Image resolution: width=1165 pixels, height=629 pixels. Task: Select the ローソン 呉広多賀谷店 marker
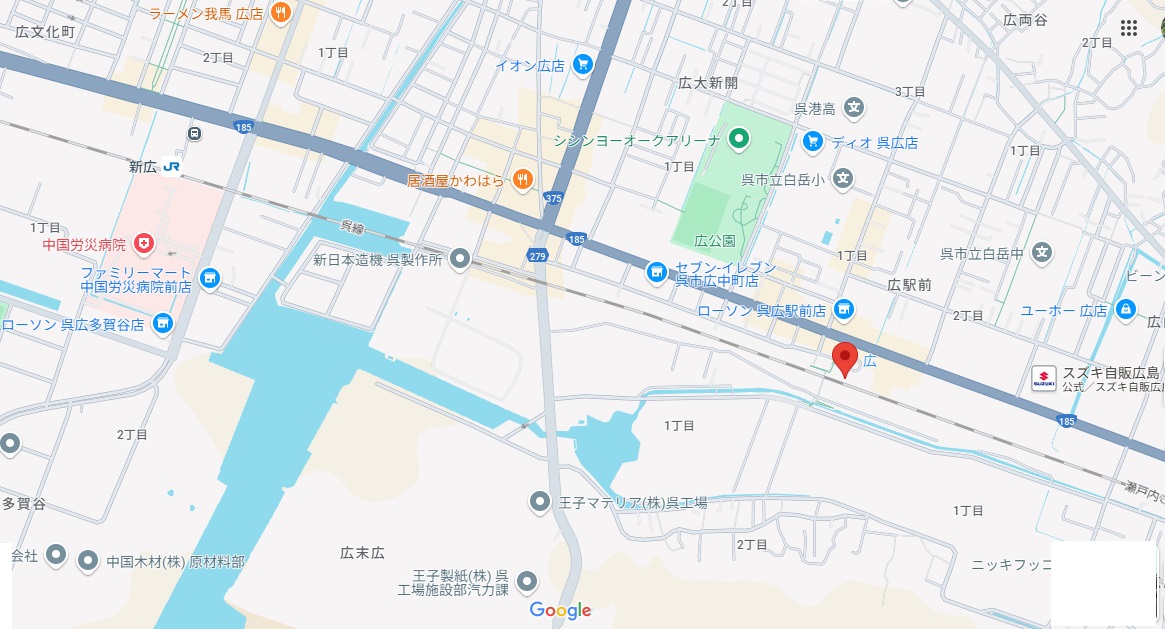[x=163, y=323]
